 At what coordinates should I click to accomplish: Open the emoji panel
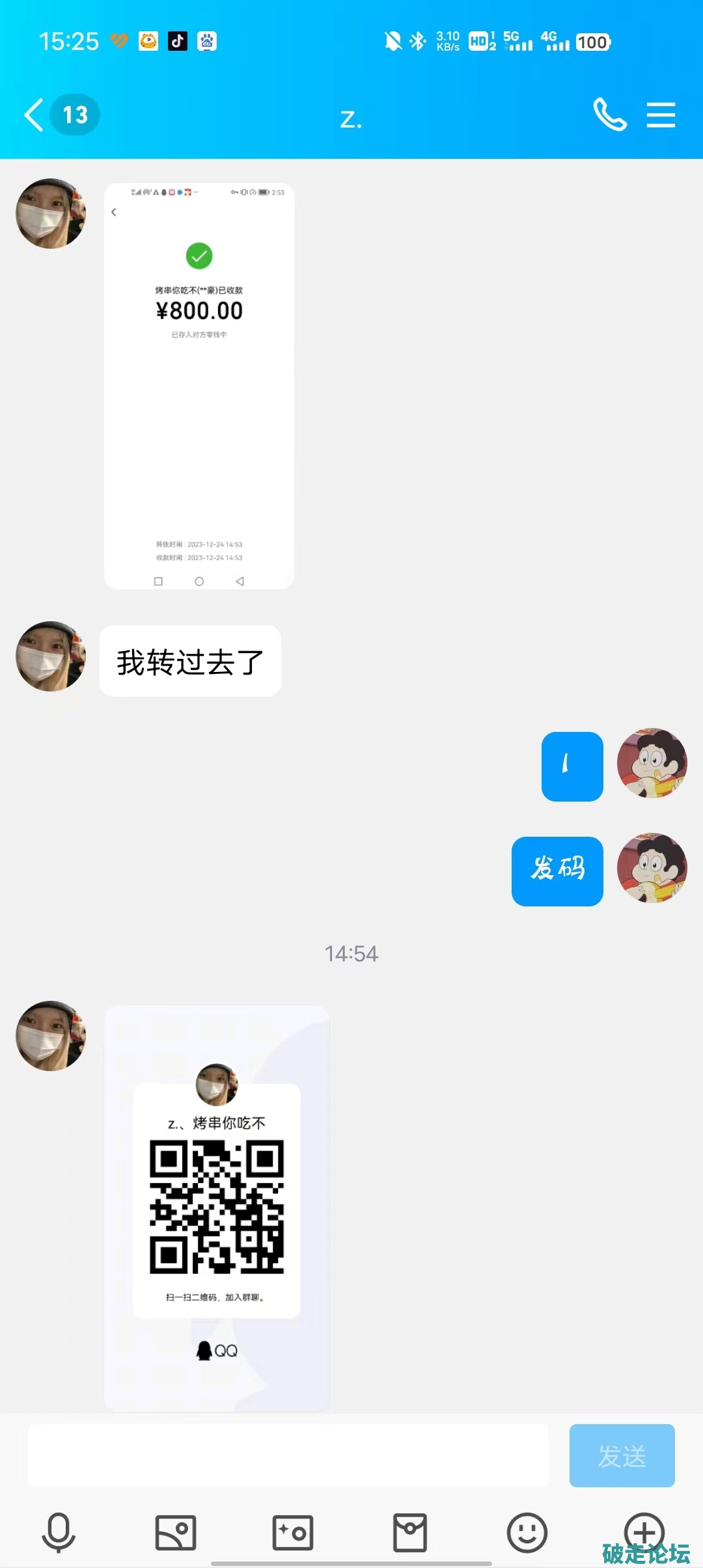point(527,1533)
